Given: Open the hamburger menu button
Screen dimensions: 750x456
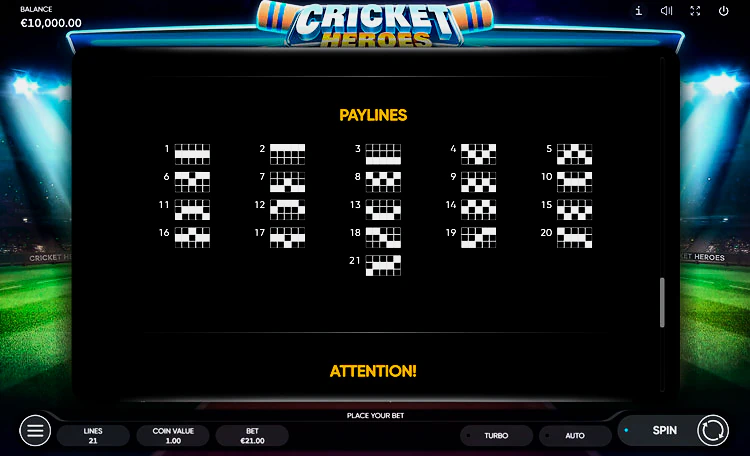Looking at the screenshot, I should point(35,431).
